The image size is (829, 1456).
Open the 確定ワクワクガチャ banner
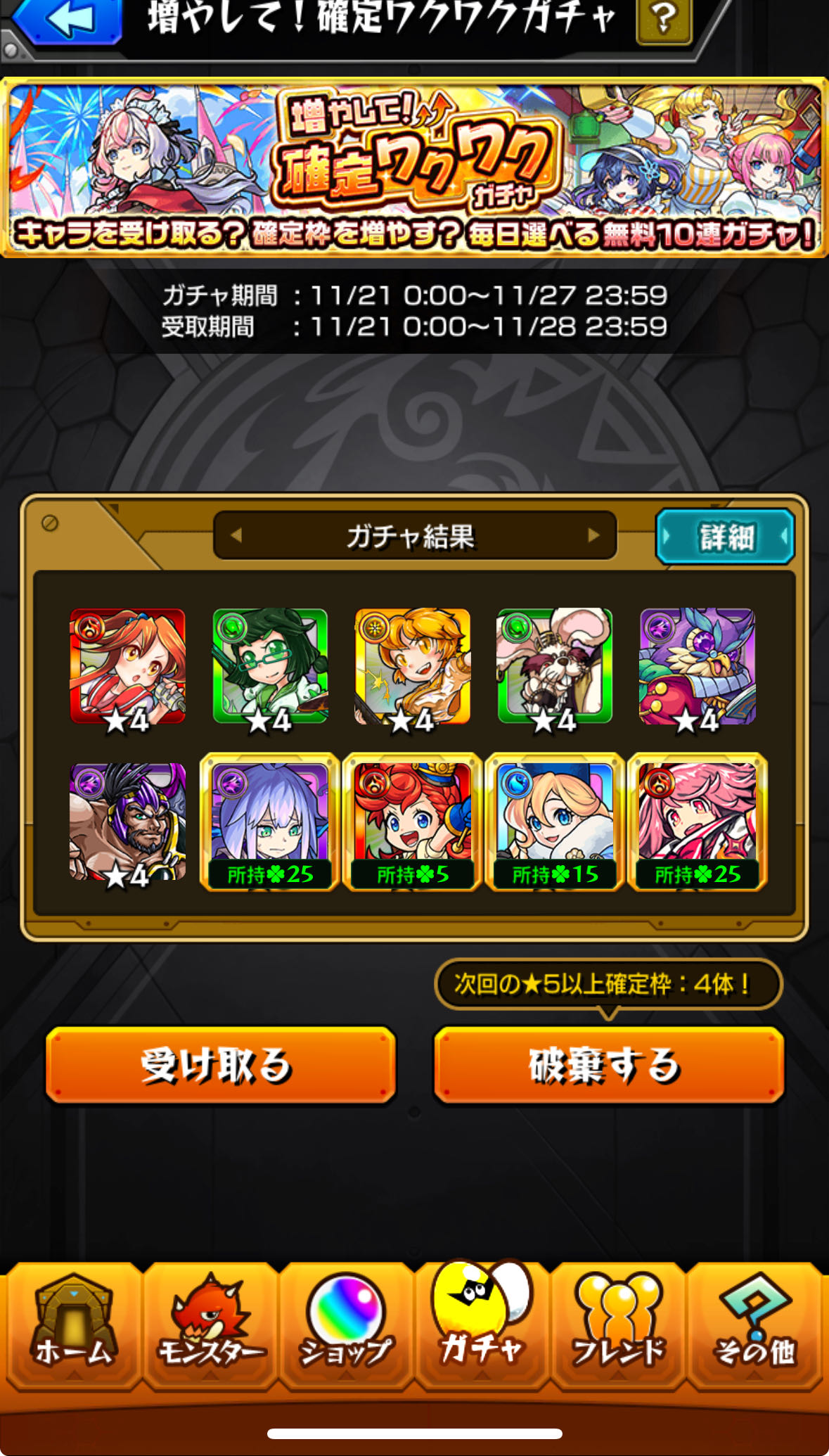(x=414, y=167)
